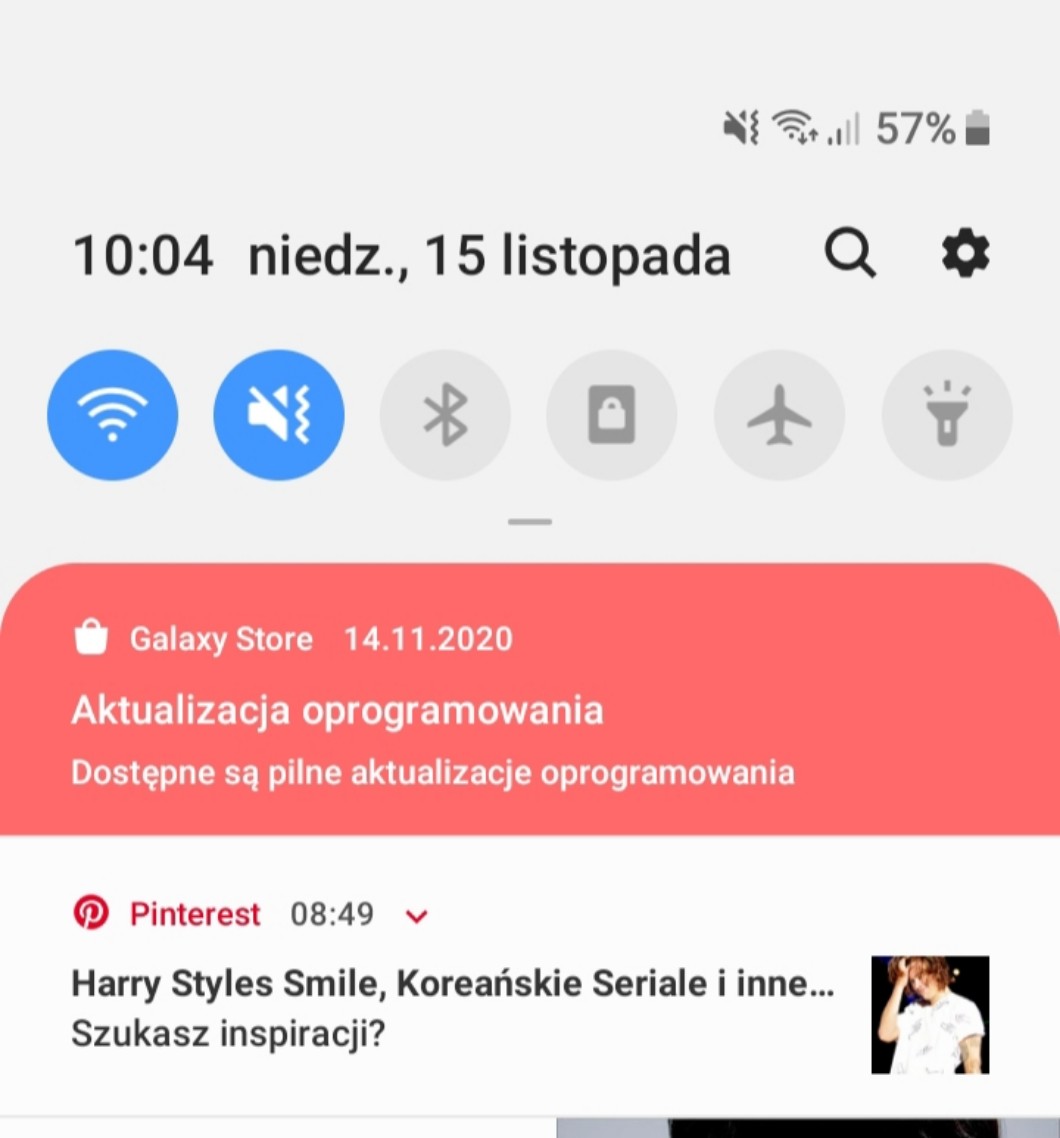Toggle the screen rotation lock tile
Image resolution: width=1060 pixels, height=1138 pixels.
tap(611, 414)
